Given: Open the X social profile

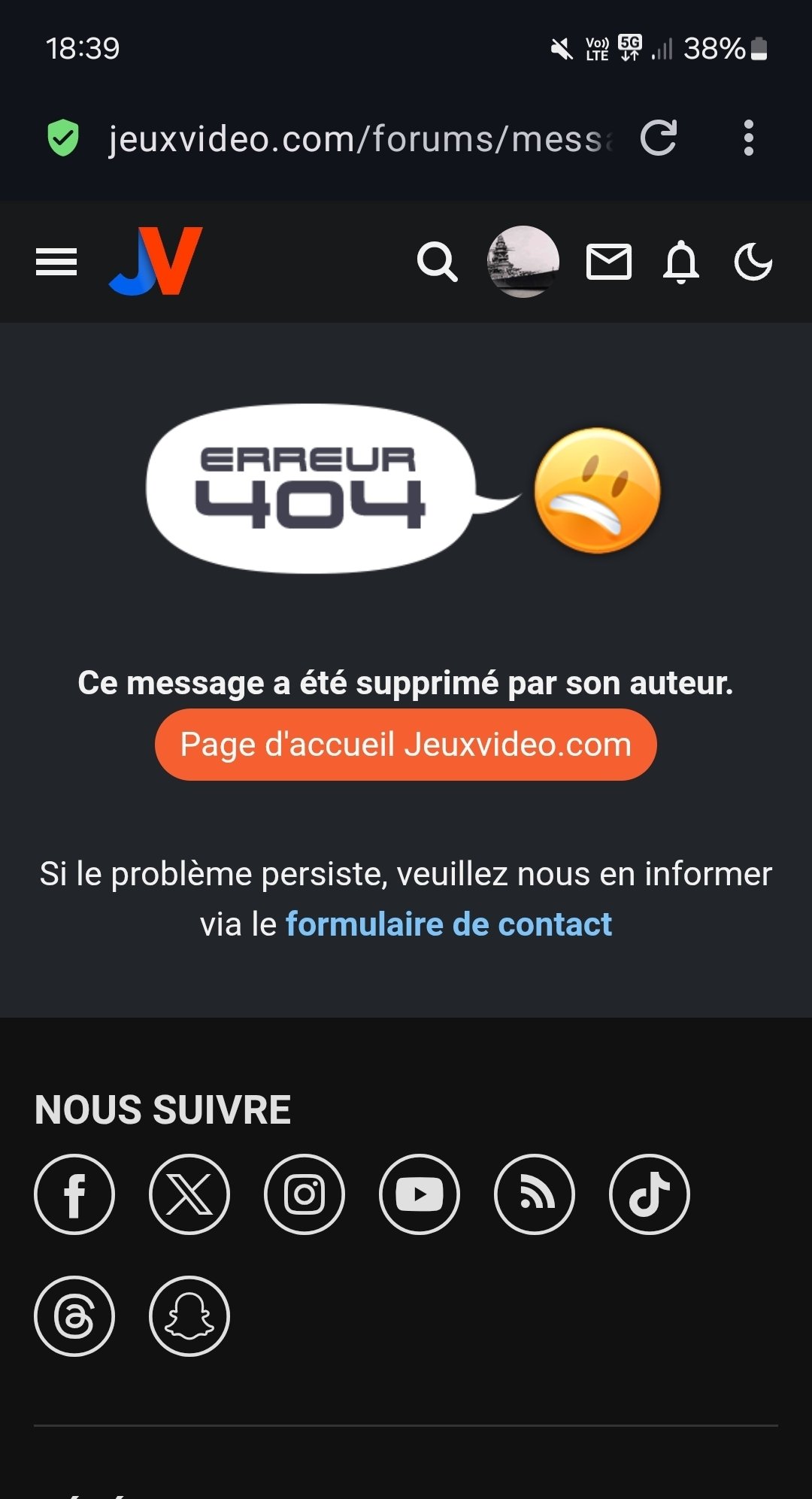Looking at the screenshot, I should coord(189,1194).
